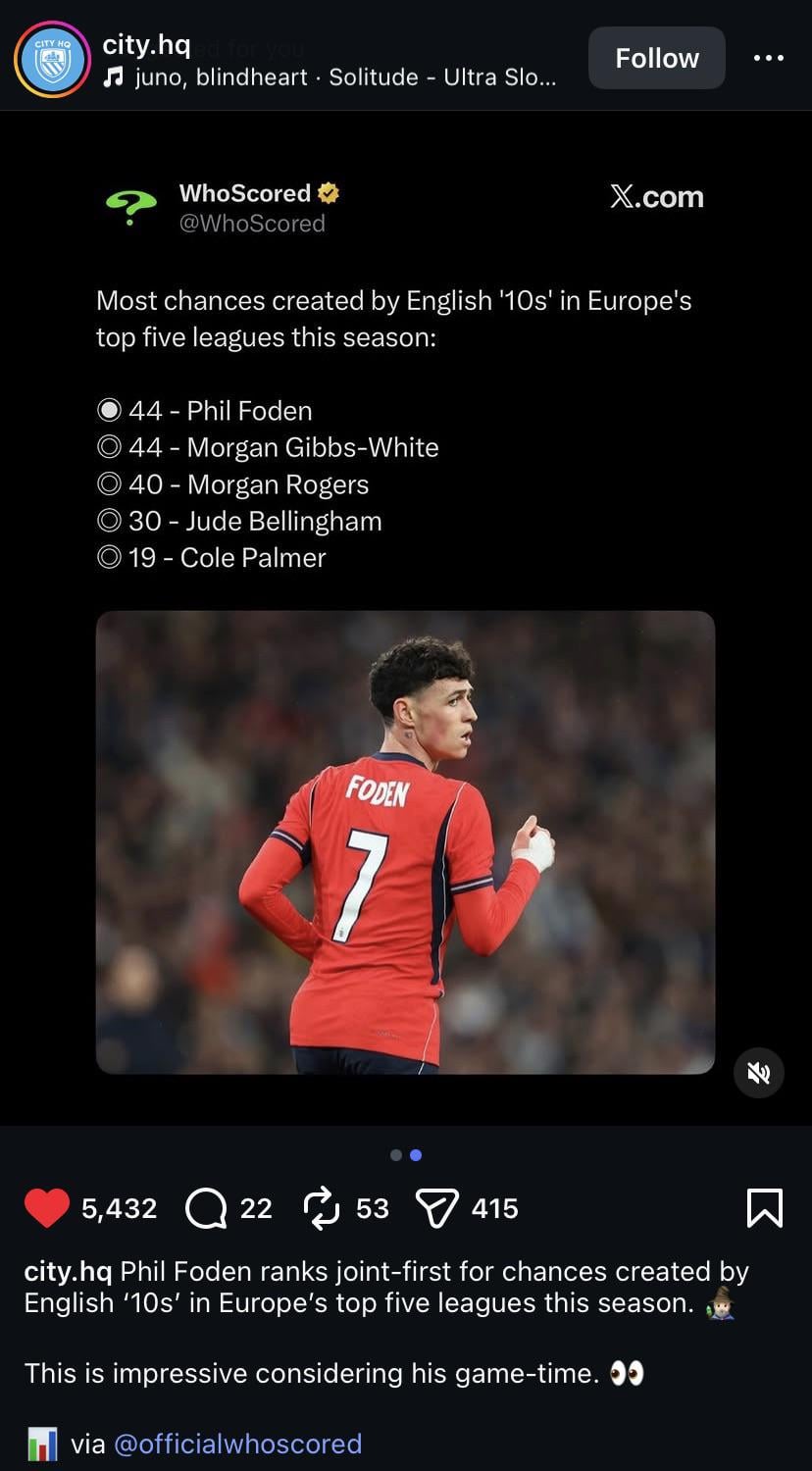Screen dimensions: 812x1471
Task: Share the post via send icon
Action: (437, 1208)
